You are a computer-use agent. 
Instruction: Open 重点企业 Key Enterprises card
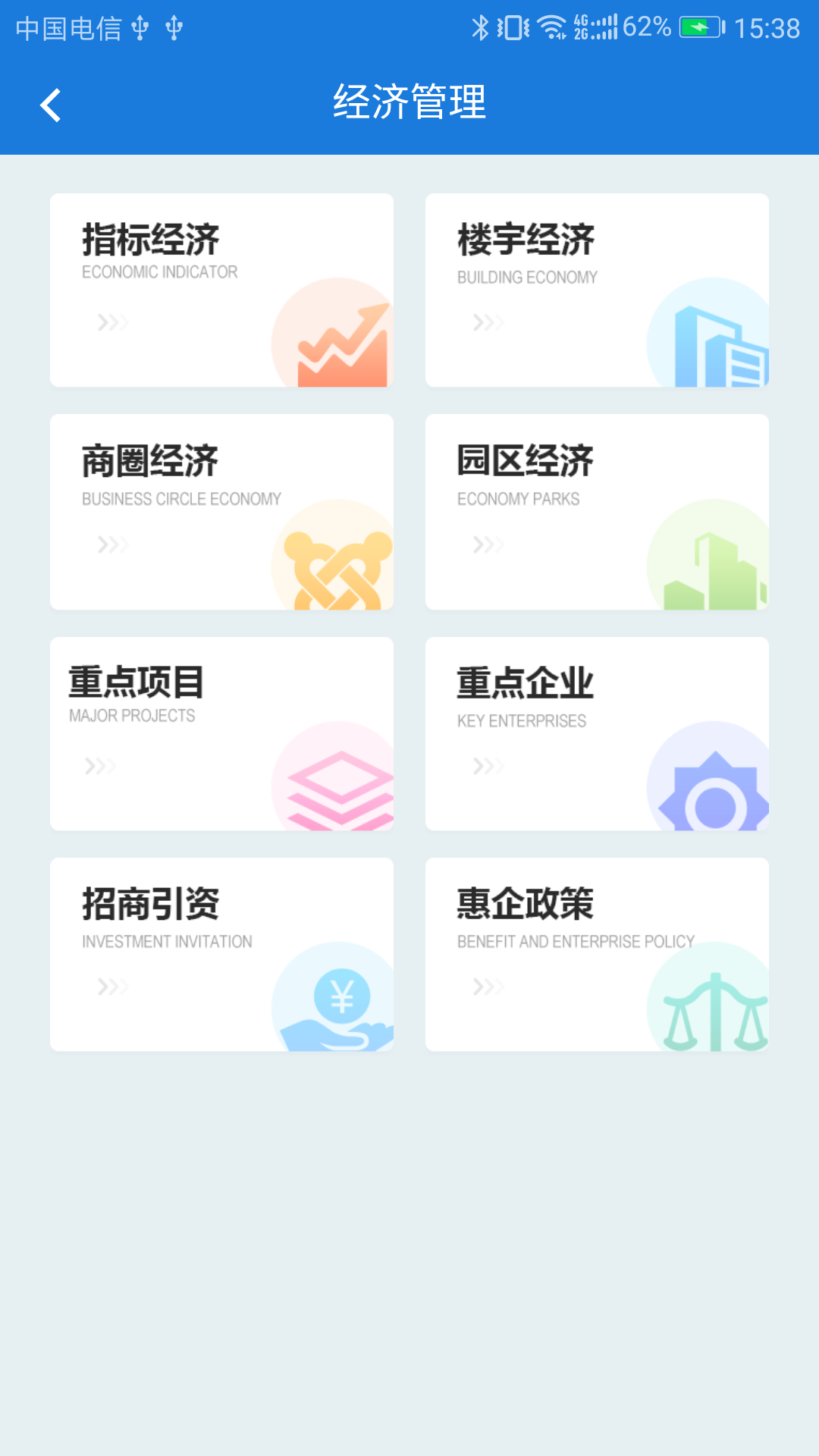coord(597,733)
